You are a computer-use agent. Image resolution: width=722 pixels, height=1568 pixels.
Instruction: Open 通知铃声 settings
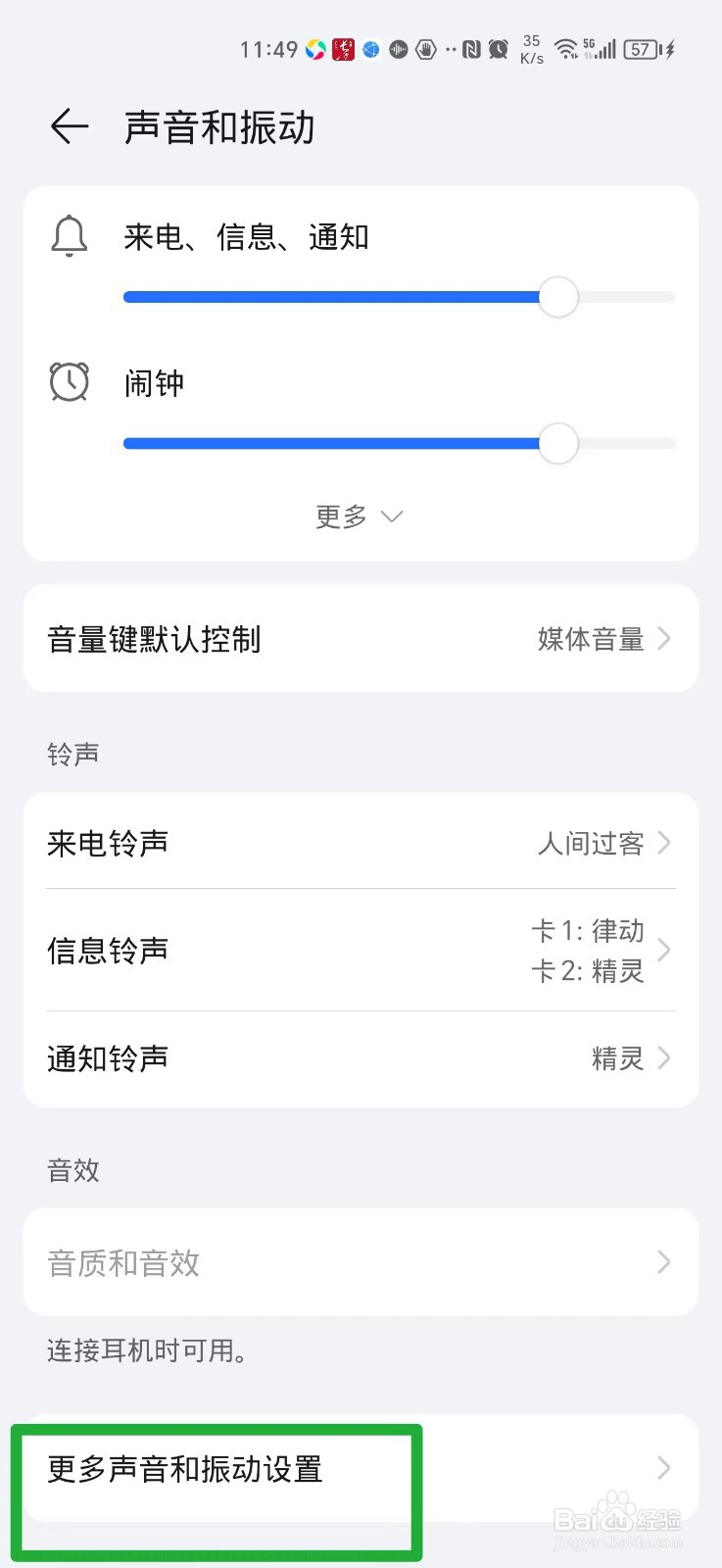pyautogui.click(x=361, y=1058)
